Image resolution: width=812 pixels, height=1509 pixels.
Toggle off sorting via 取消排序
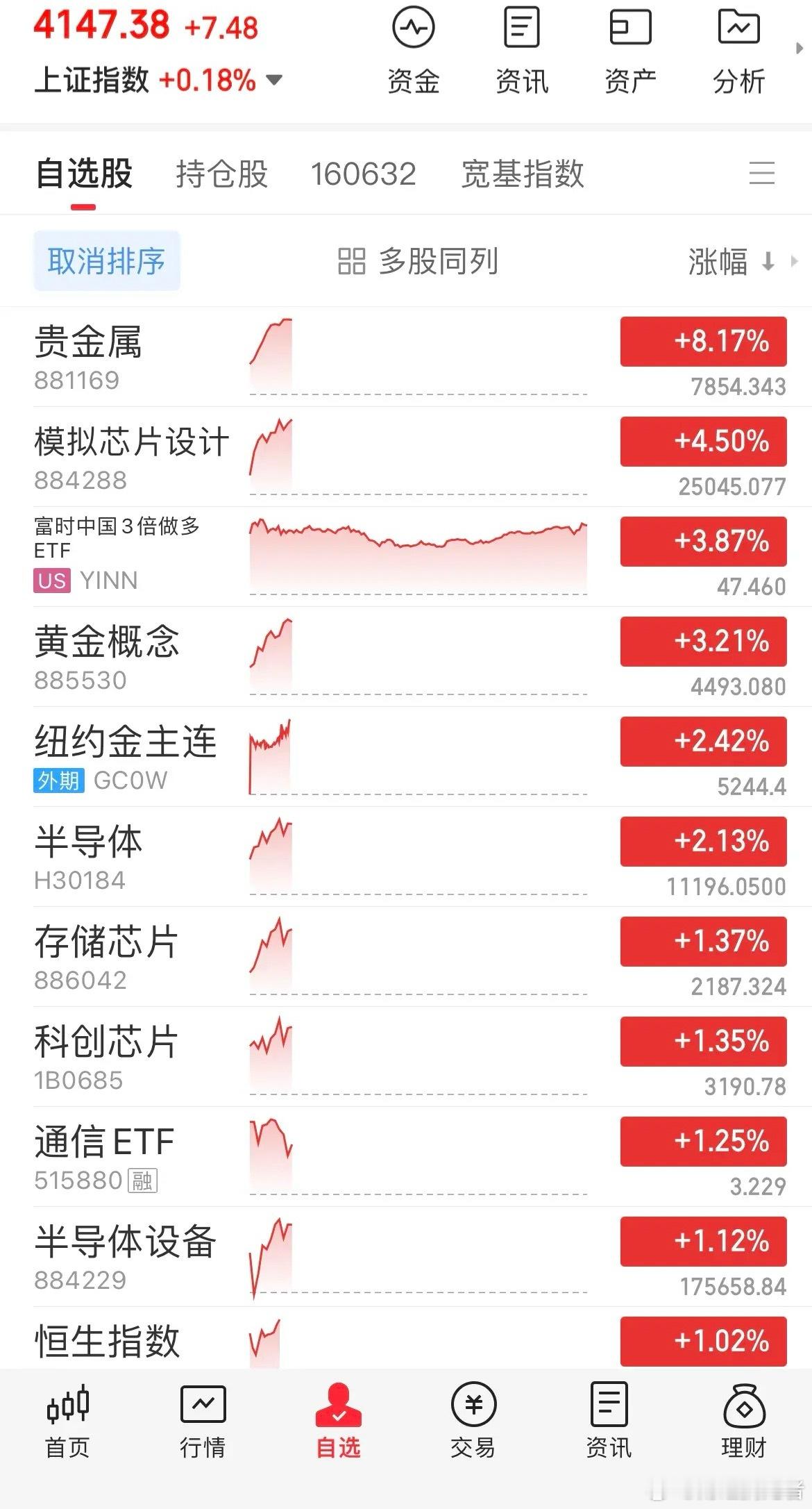106,262
